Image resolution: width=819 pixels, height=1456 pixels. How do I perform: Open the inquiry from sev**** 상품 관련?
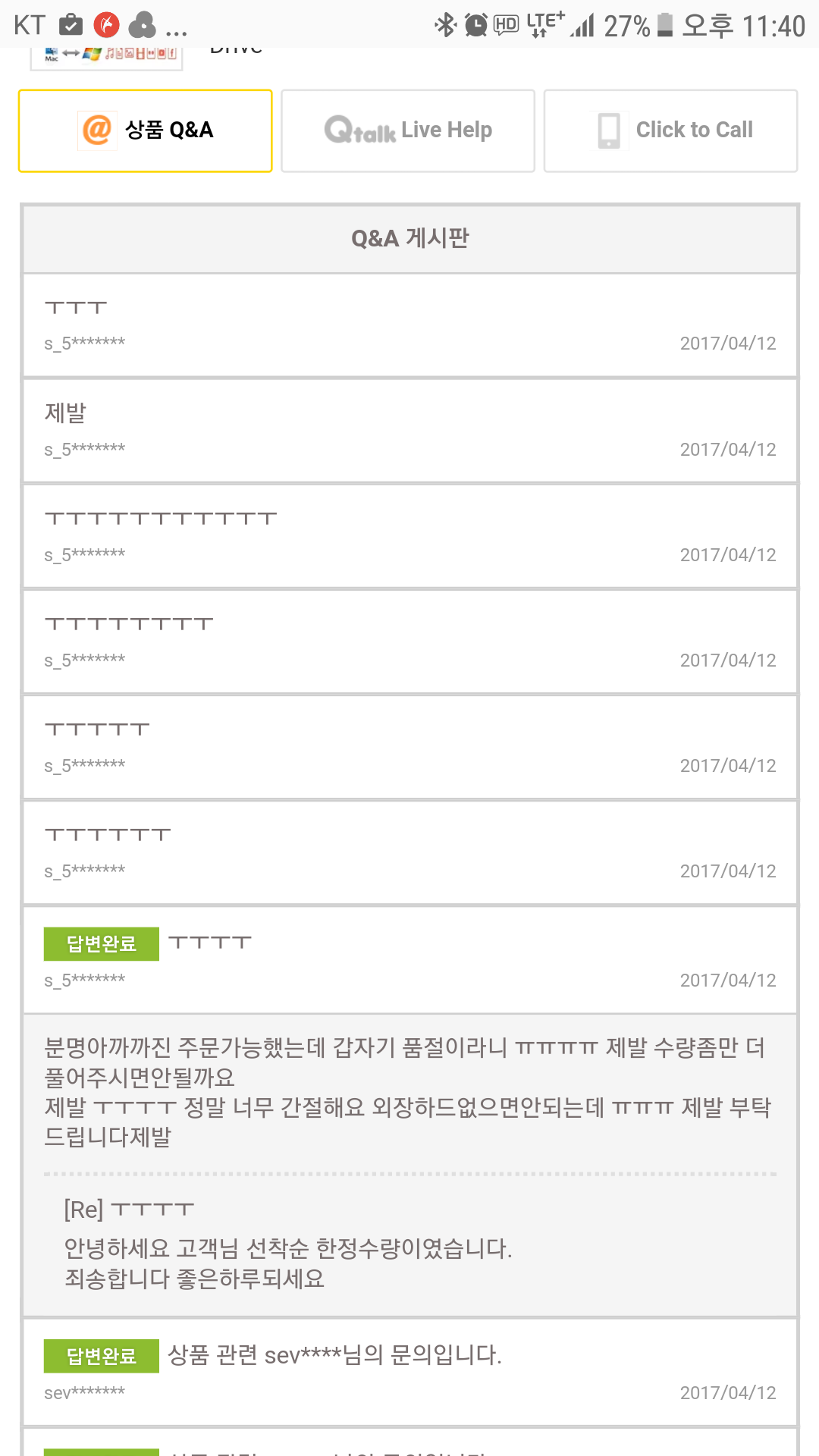[409, 1371]
